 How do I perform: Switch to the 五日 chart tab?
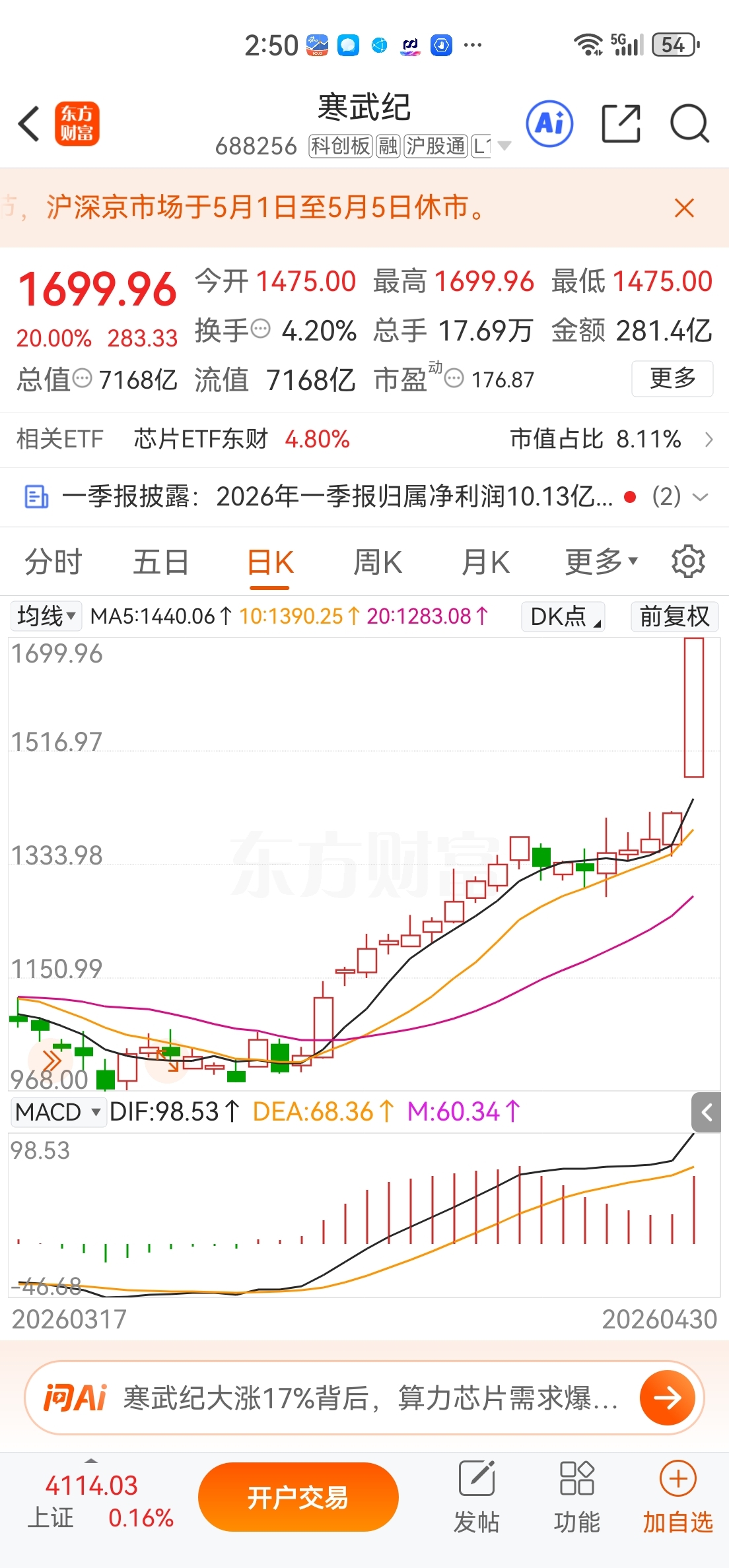click(x=161, y=562)
